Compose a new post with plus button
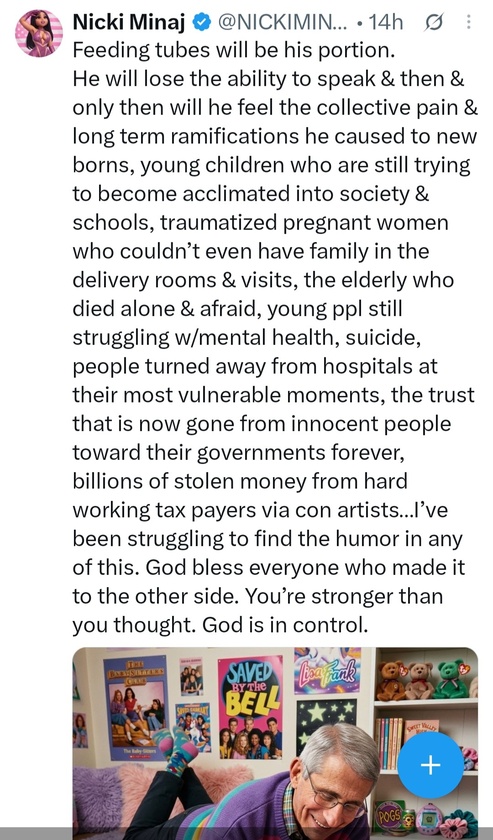 (430, 765)
